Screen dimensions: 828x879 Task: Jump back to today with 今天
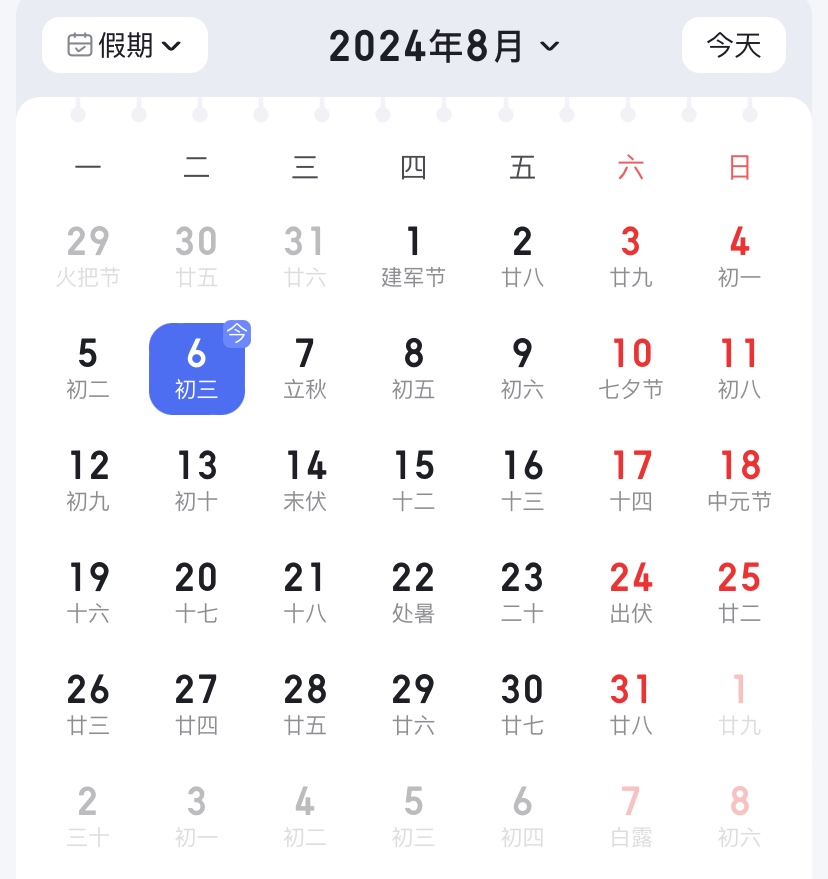[x=733, y=45]
